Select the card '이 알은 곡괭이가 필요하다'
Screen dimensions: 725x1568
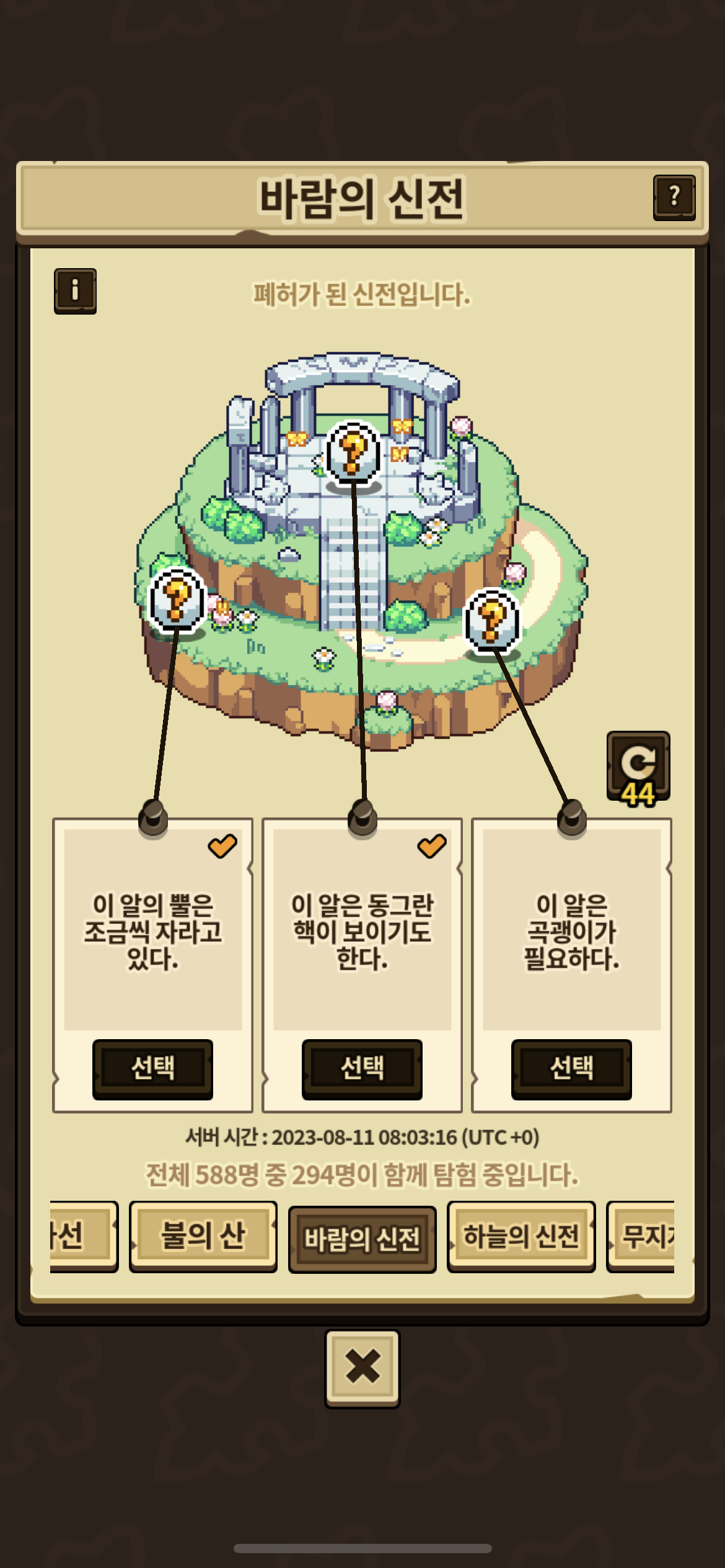pyautogui.click(x=571, y=1069)
